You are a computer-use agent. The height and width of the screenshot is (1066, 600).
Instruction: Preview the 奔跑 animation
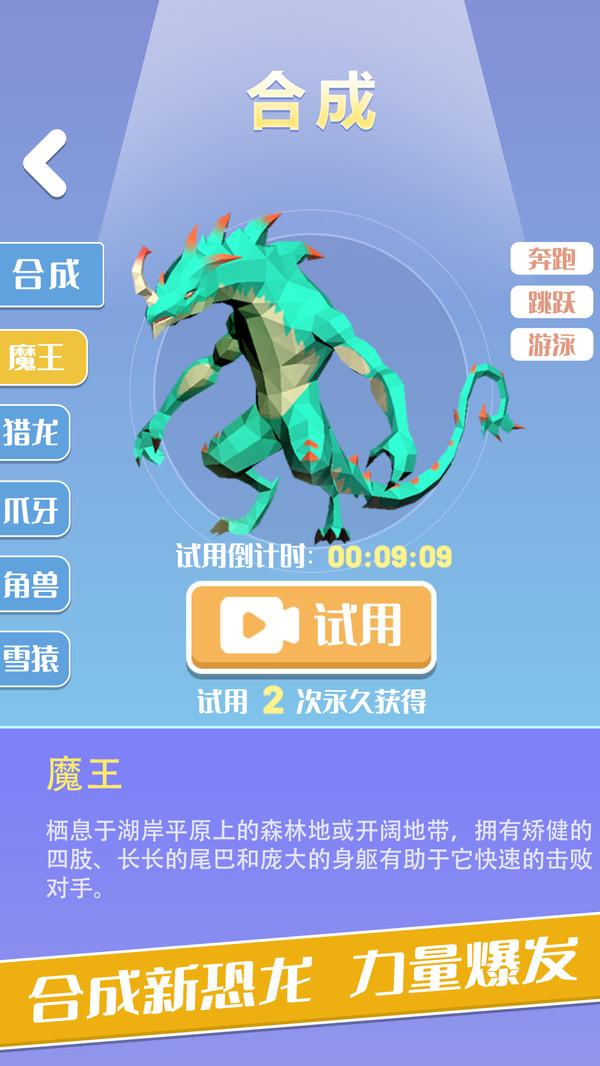[552, 258]
